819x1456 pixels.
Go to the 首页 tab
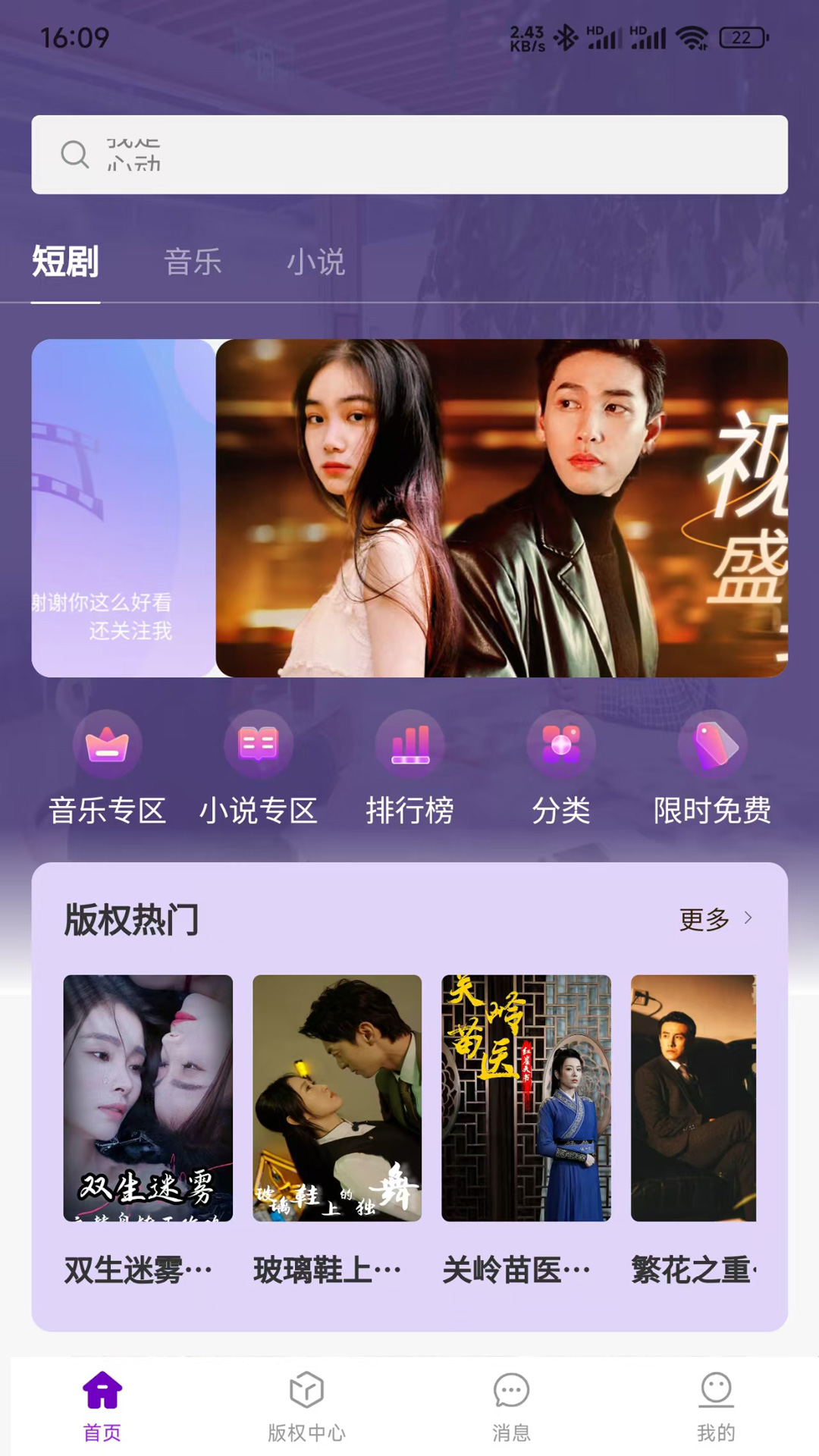coord(102,1407)
